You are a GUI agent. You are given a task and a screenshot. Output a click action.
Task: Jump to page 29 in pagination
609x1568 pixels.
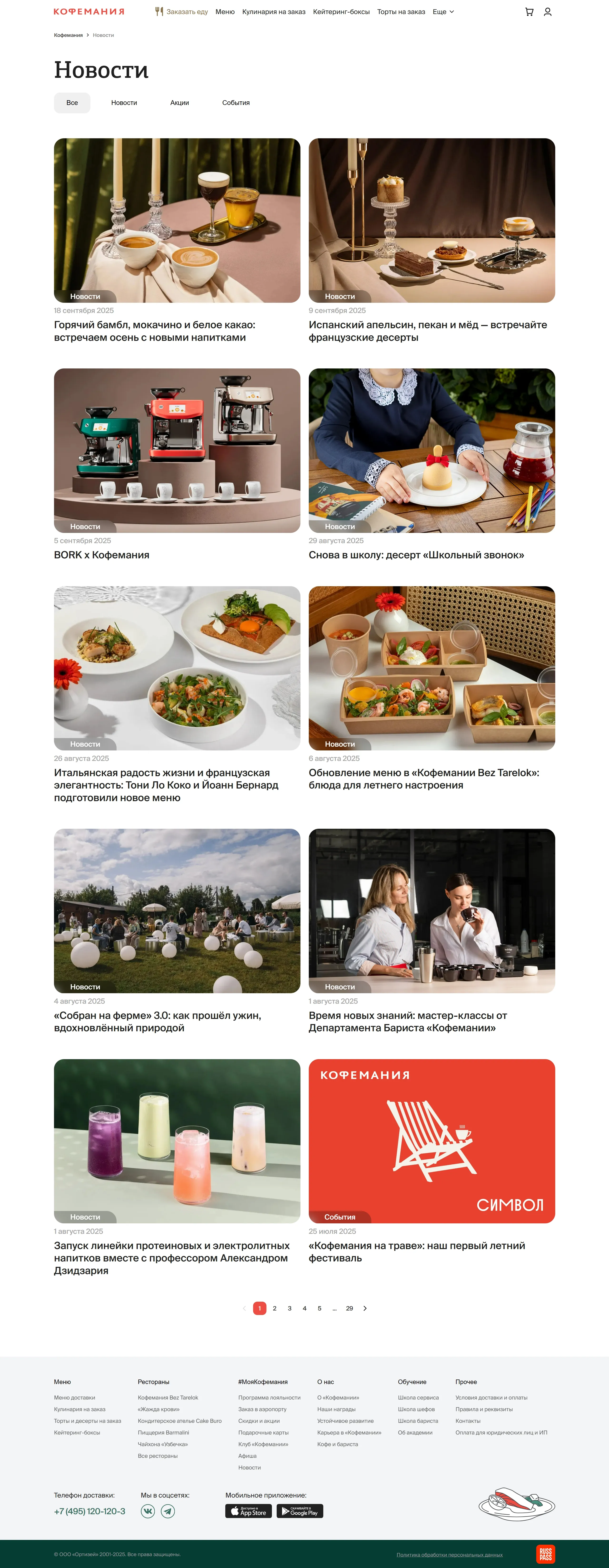[349, 1308]
